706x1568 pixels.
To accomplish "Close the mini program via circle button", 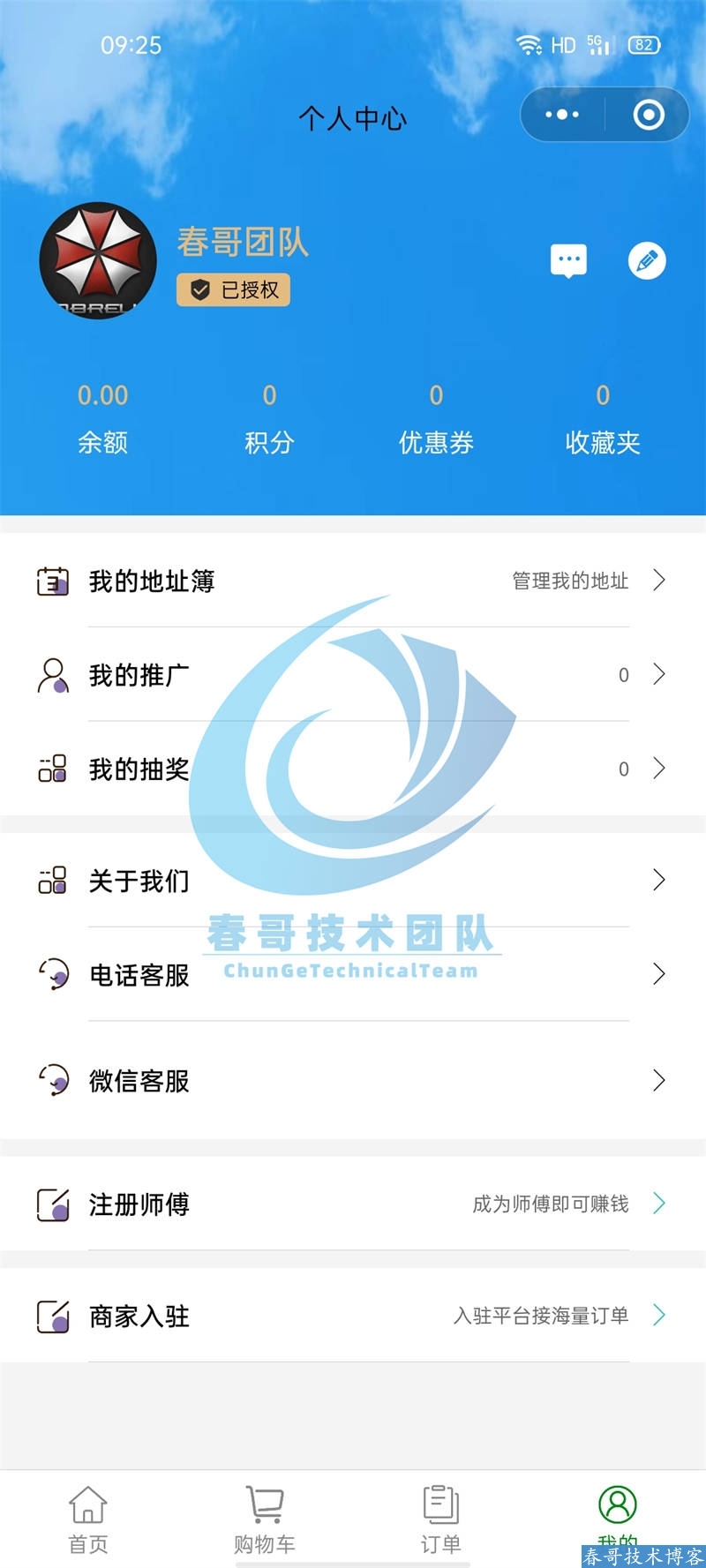I will (x=649, y=115).
